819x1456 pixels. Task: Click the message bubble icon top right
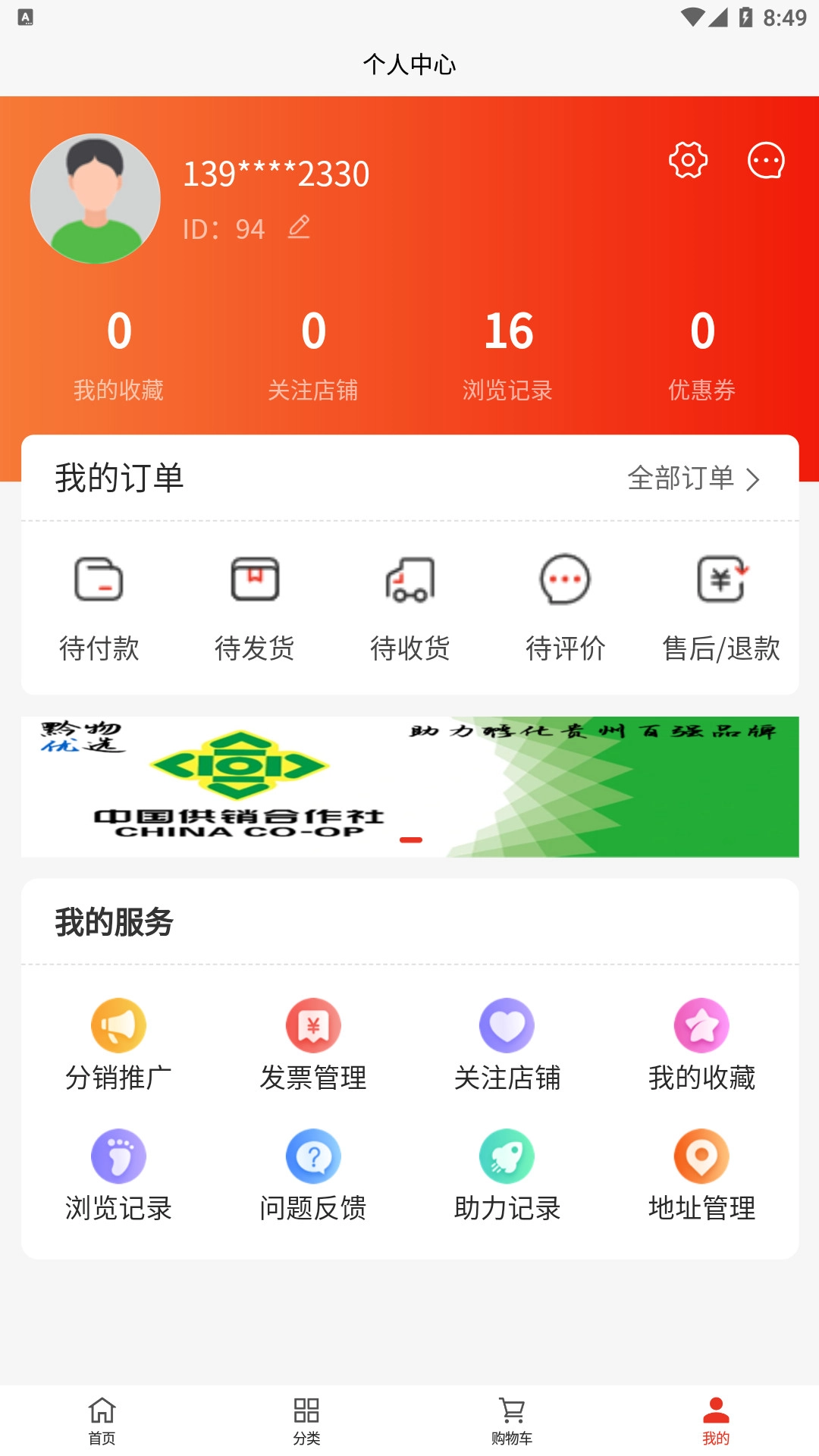767,160
